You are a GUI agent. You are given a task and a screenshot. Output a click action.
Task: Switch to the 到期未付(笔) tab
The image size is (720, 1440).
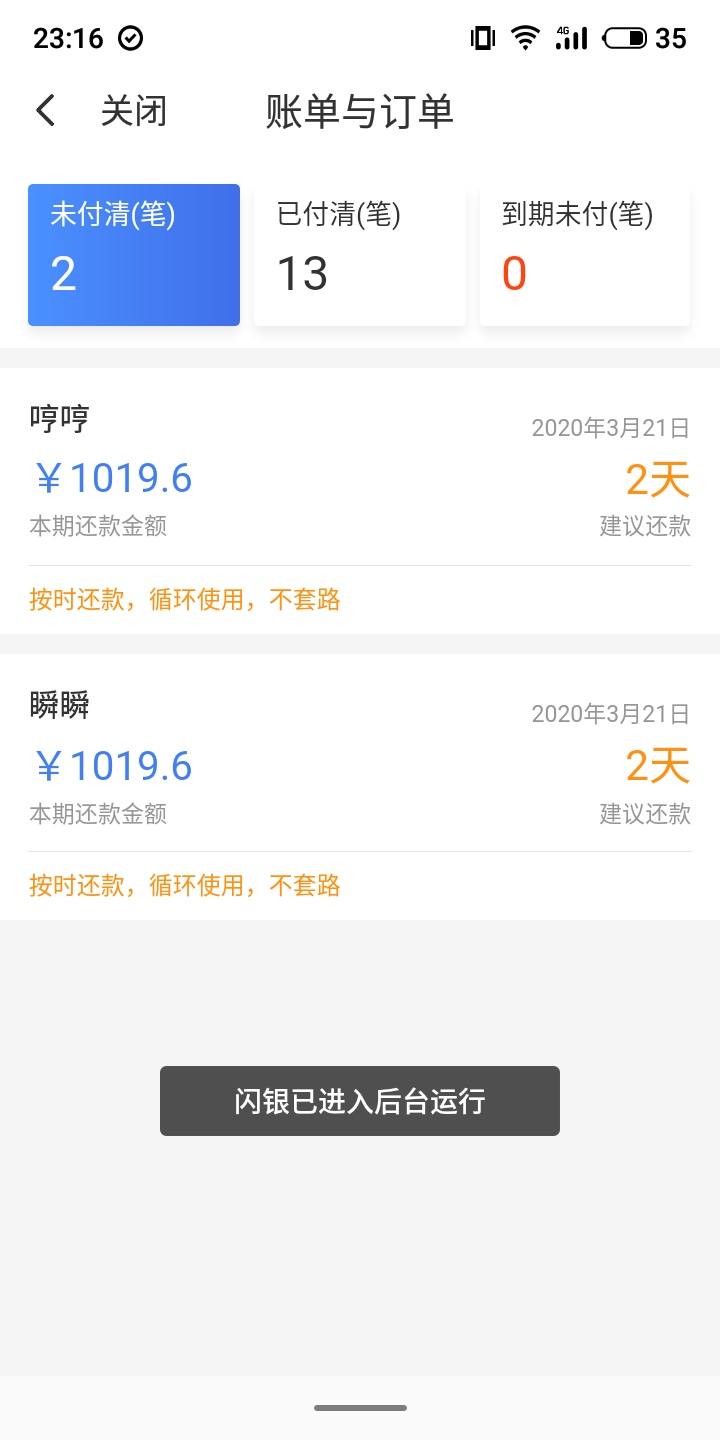pyautogui.click(x=585, y=255)
